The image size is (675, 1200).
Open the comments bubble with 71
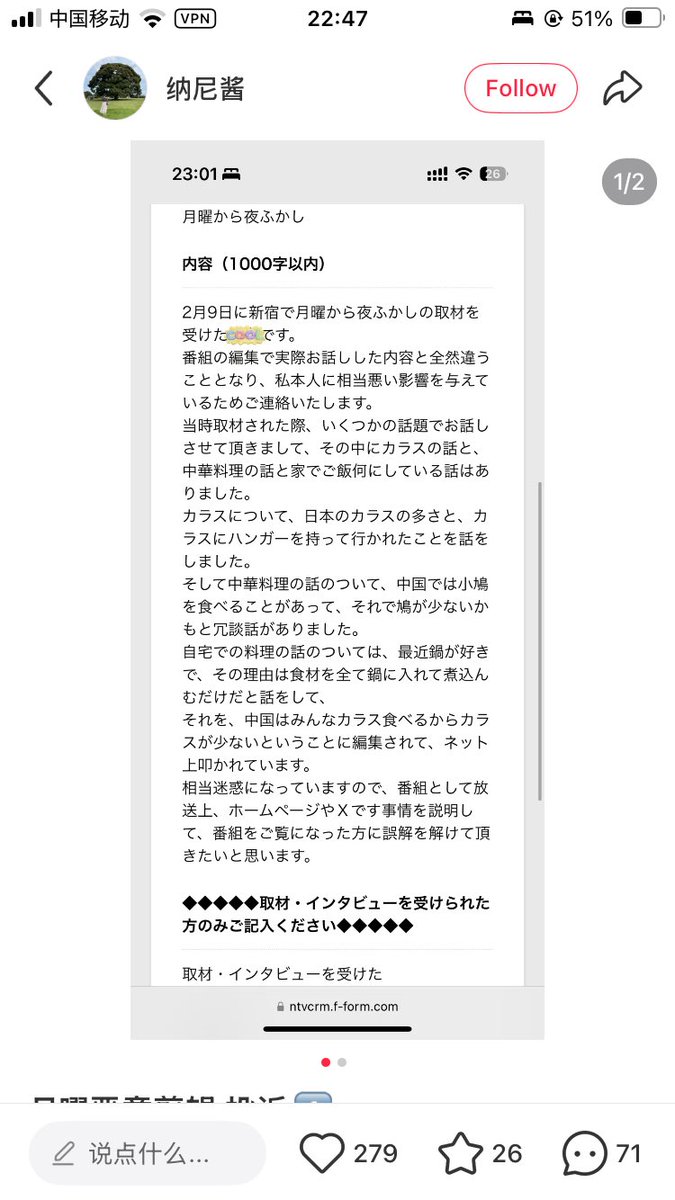click(x=584, y=1153)
